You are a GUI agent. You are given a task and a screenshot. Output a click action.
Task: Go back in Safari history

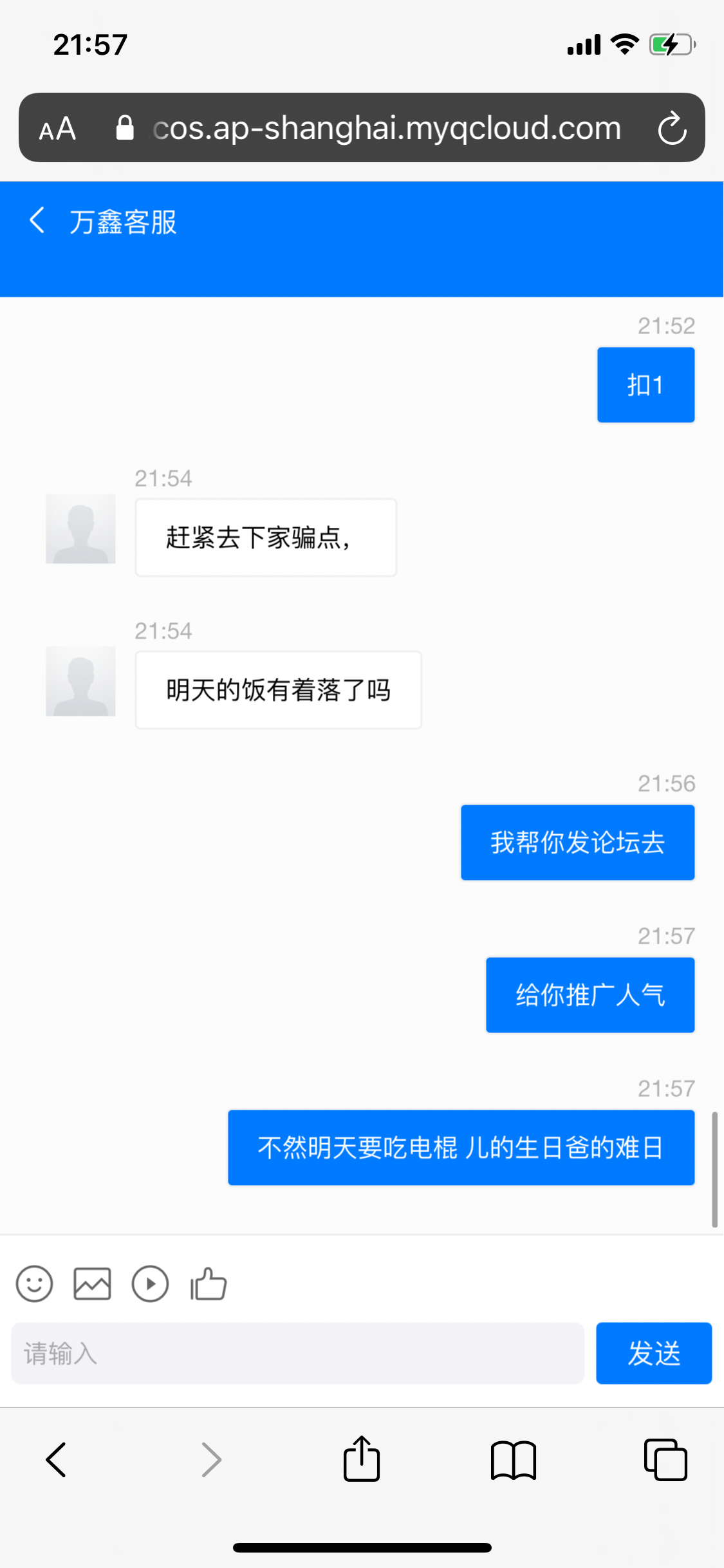coord(57,1459)
